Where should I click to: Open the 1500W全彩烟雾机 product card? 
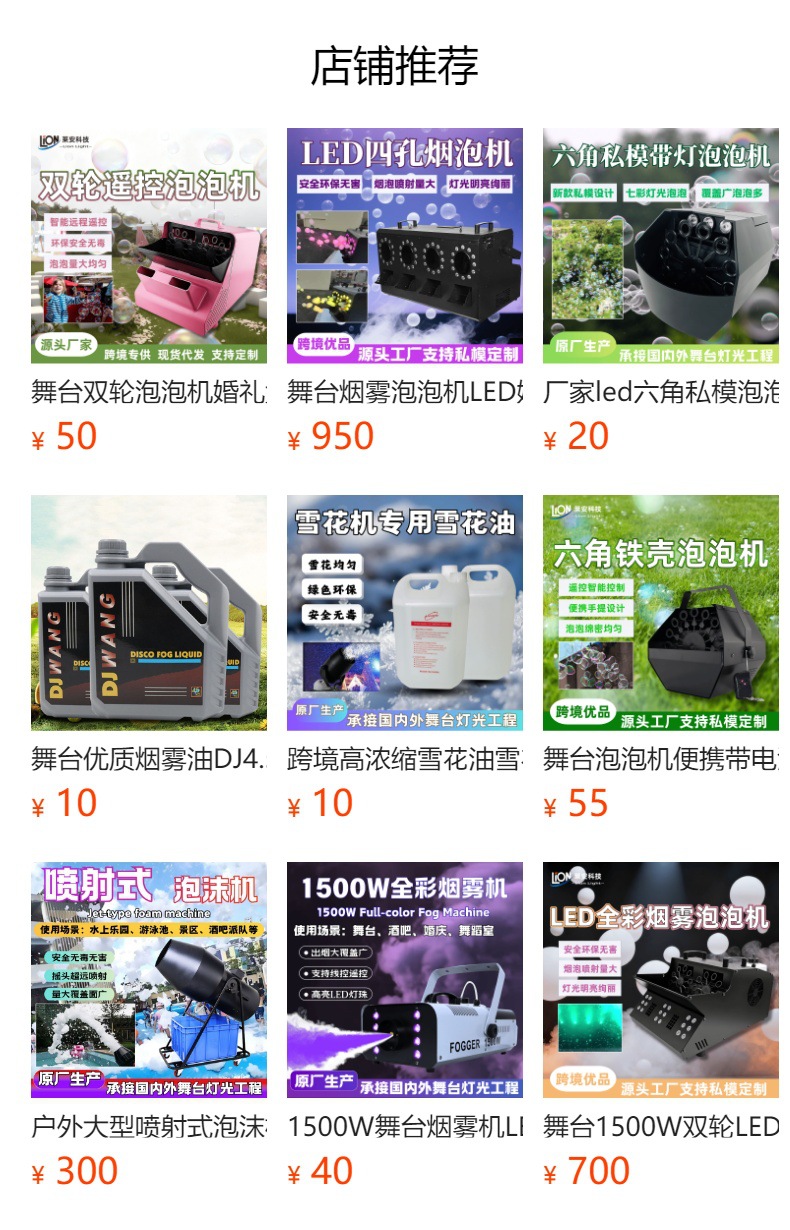tap(405, 980)
